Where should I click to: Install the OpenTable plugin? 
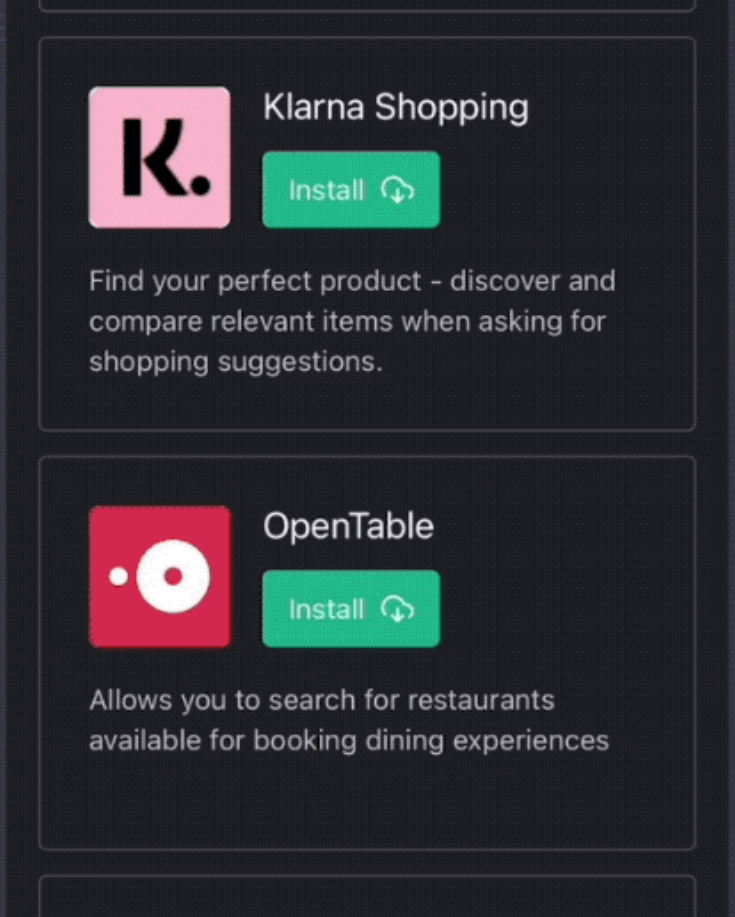(350, 609)
